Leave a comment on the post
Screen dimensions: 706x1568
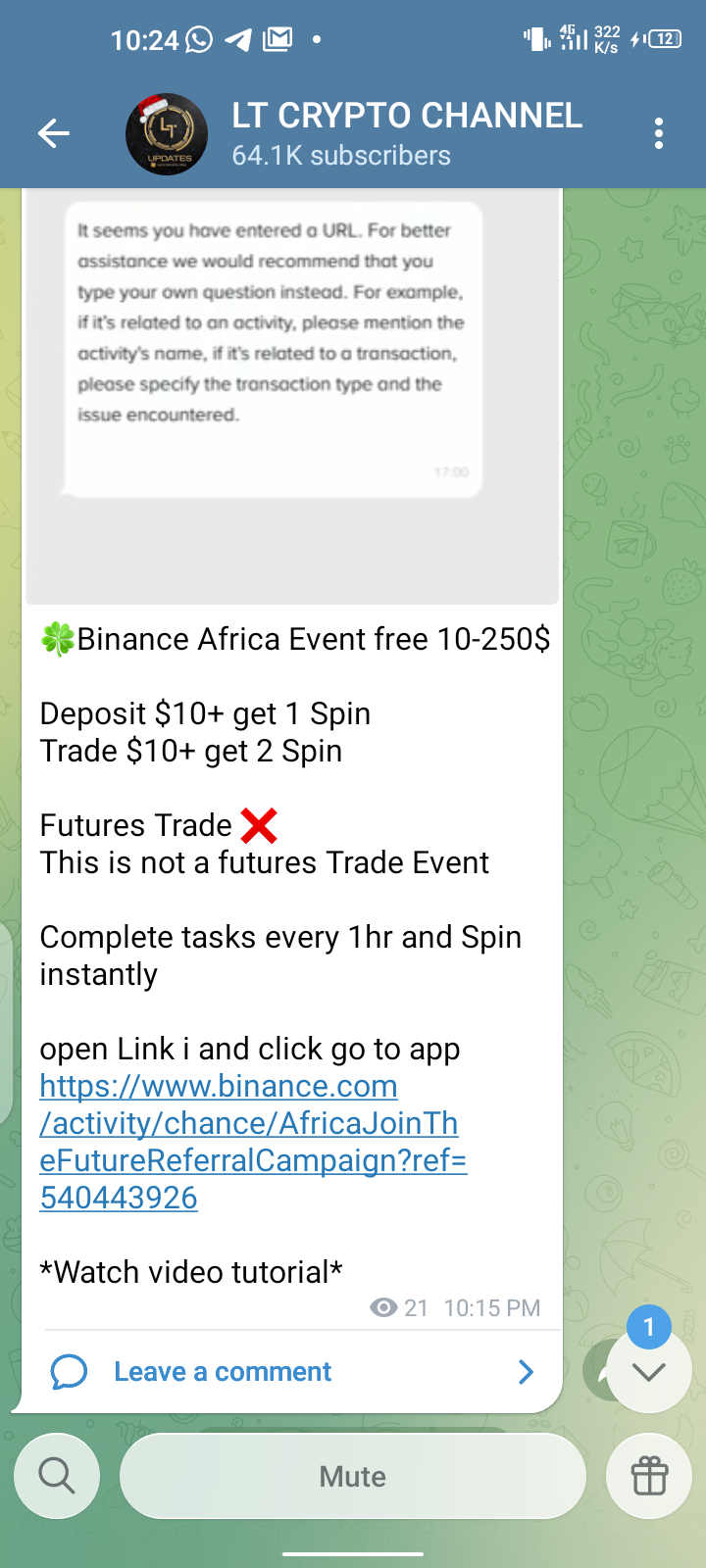tap(224, 1372)
